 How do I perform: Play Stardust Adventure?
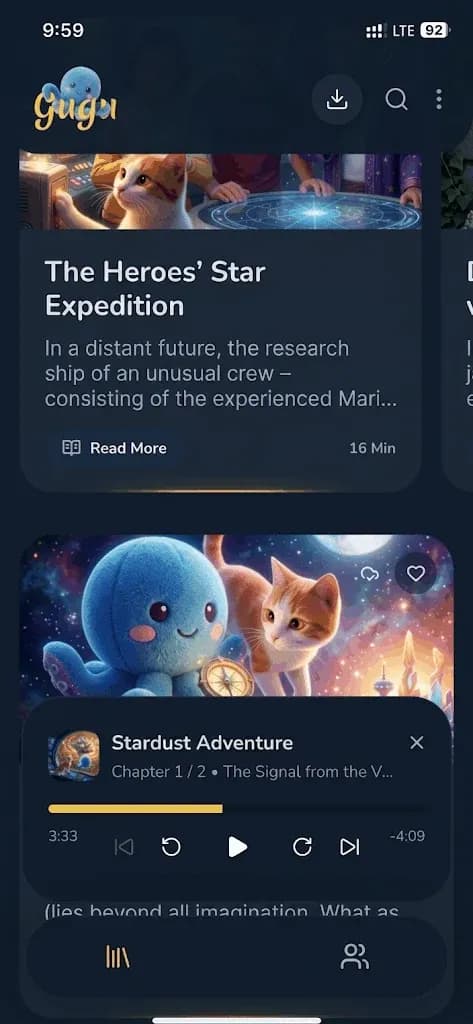[x=237, y=847]
